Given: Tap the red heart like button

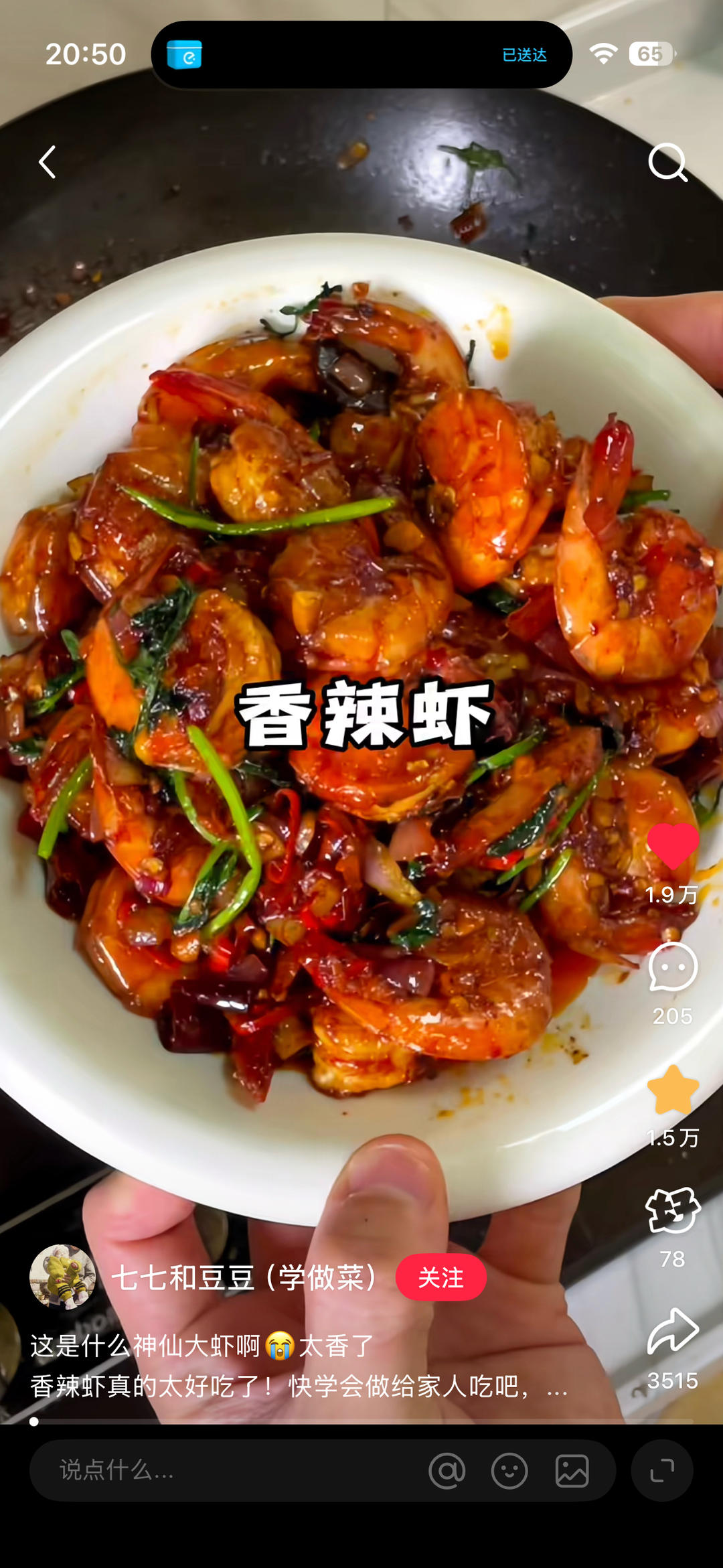Looking at the screenshot, I should click(x=673, y=846).
